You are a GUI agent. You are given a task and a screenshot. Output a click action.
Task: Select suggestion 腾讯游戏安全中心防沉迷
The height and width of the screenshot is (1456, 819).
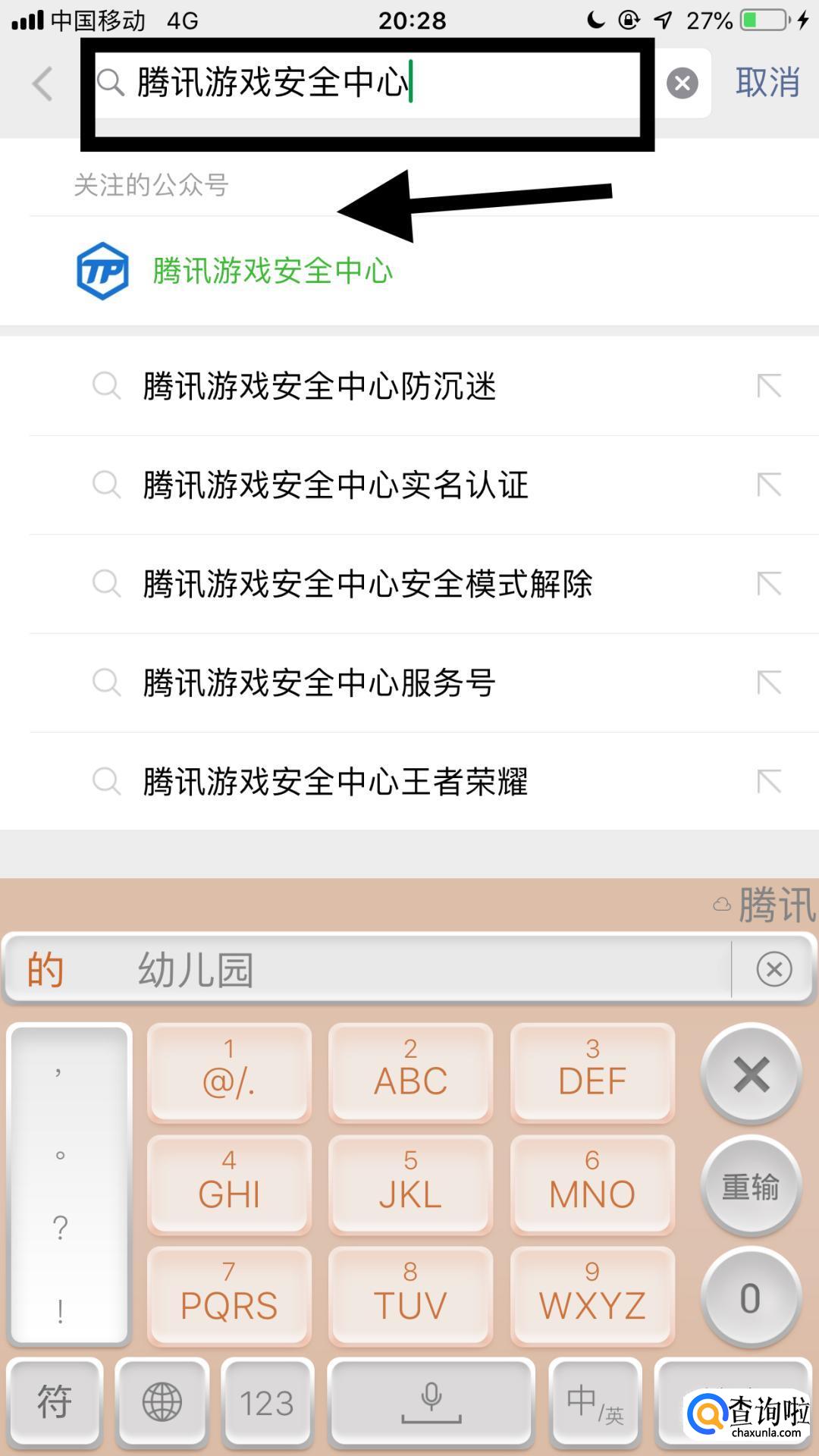pyautogui.click(x=318, y=386)
